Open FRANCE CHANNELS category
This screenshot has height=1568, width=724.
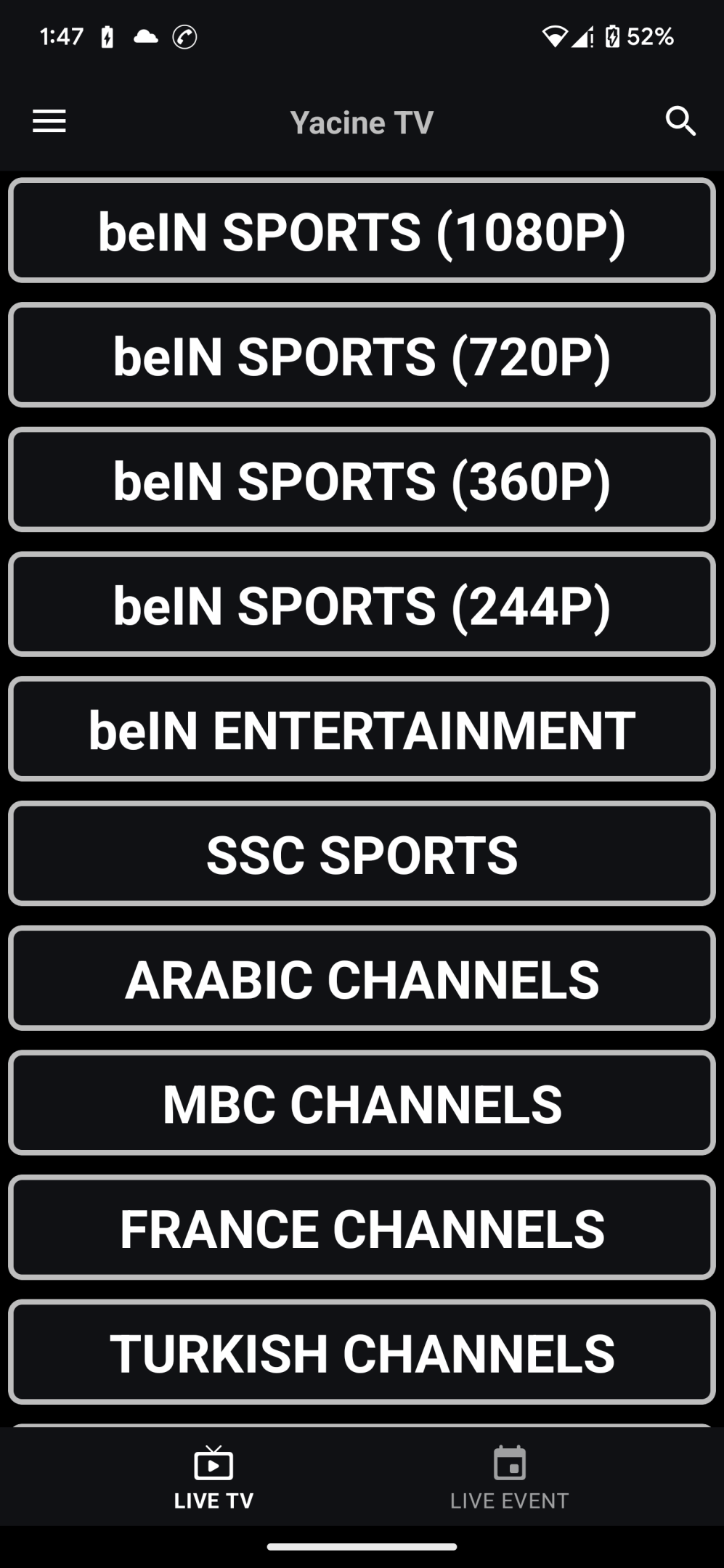(362, 1228)
